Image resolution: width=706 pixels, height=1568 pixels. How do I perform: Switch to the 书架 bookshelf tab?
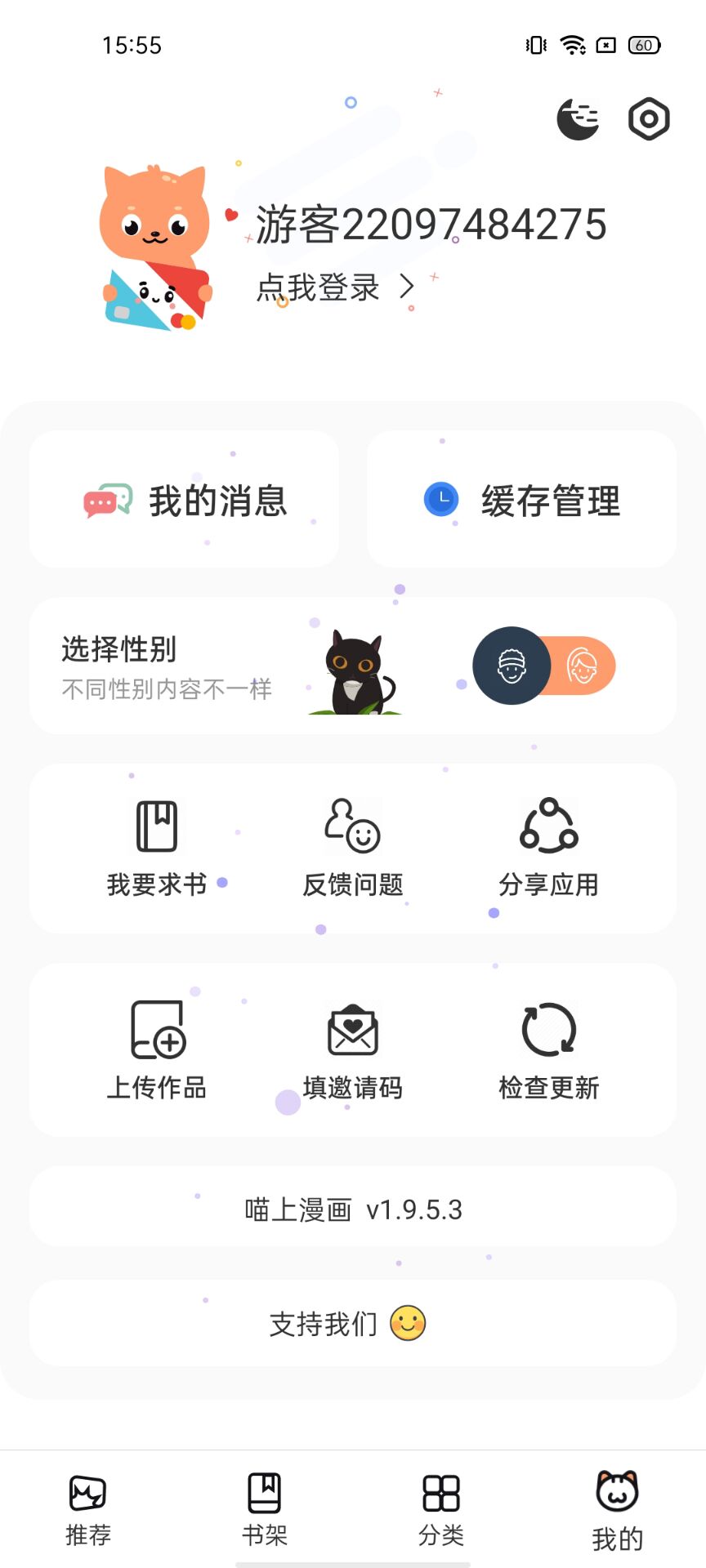265,1511
